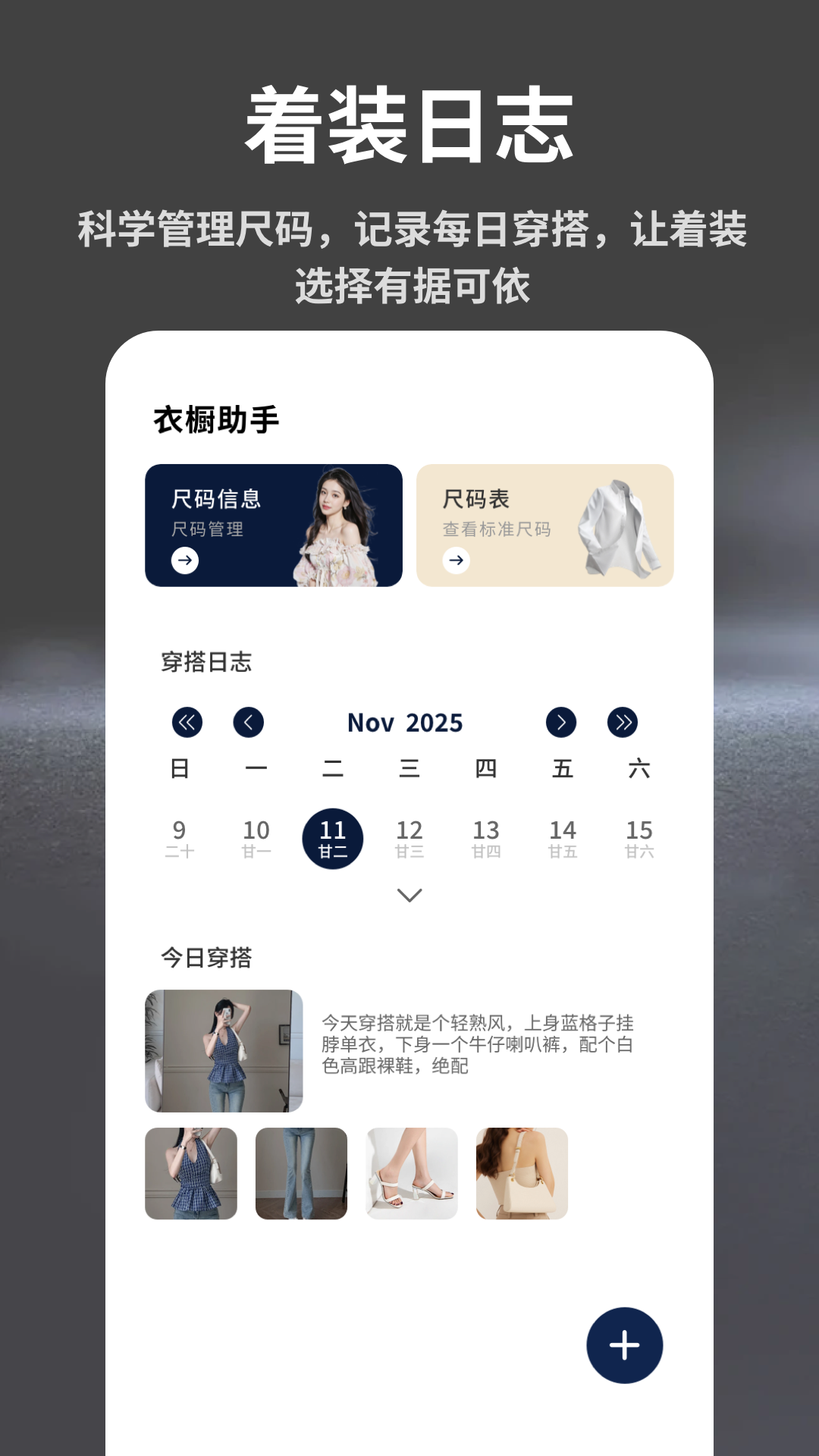Expand the calendar with the down chevron
The image size is (819, 1456).
(x=410, y=896)
